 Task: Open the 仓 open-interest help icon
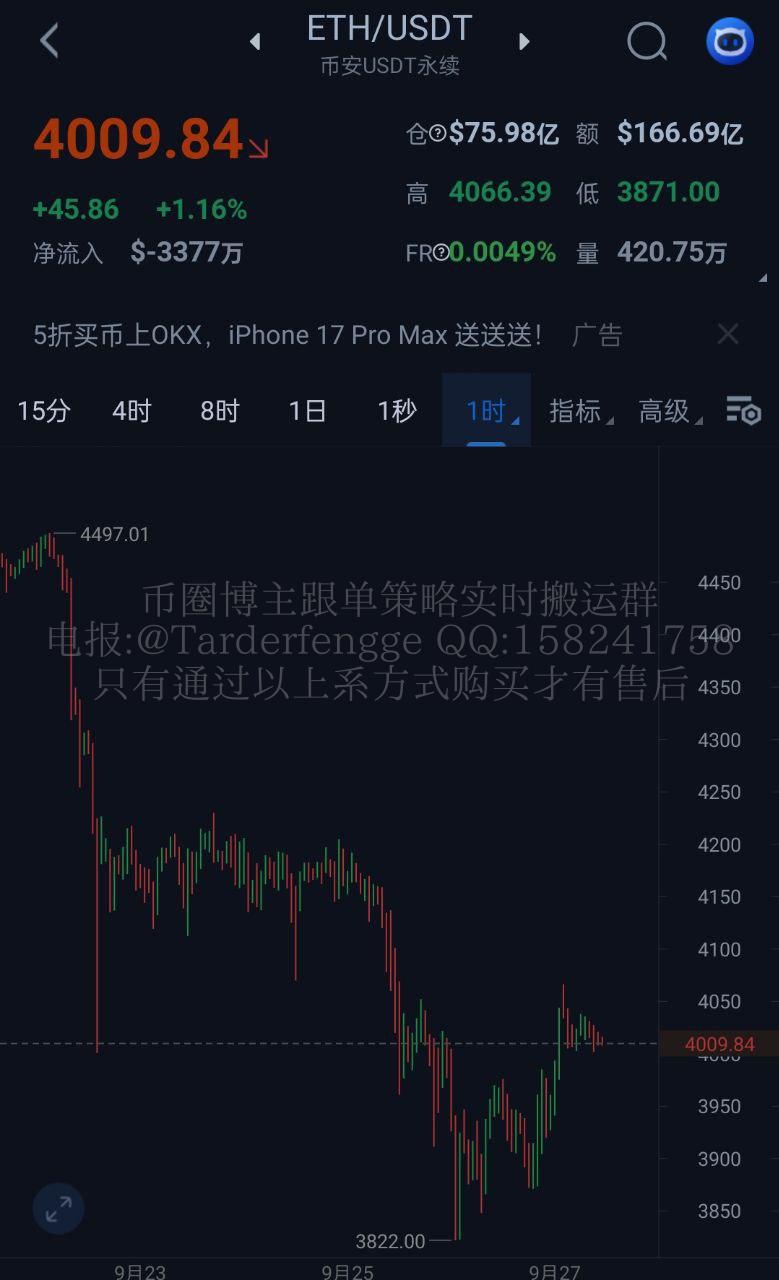tap(438, 133)
